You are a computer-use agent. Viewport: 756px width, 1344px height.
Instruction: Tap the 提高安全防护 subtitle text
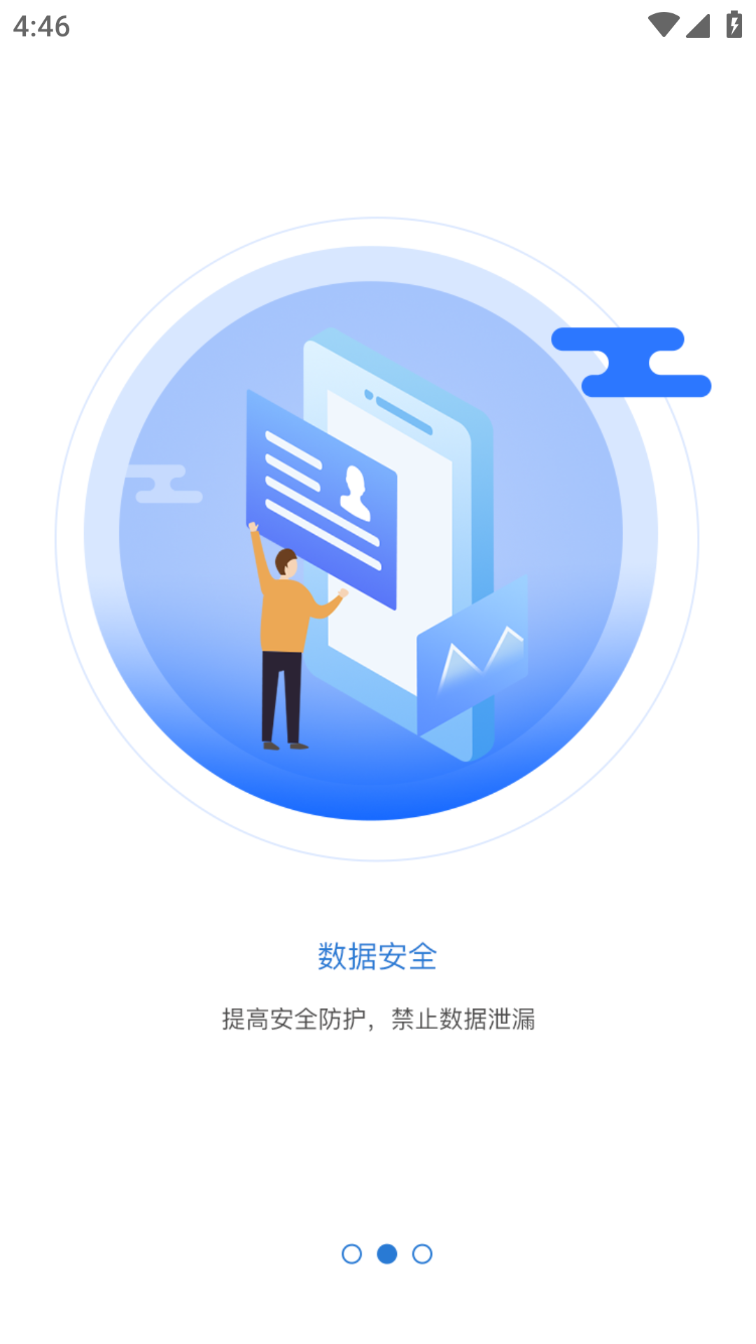[x=378, y=1018]
